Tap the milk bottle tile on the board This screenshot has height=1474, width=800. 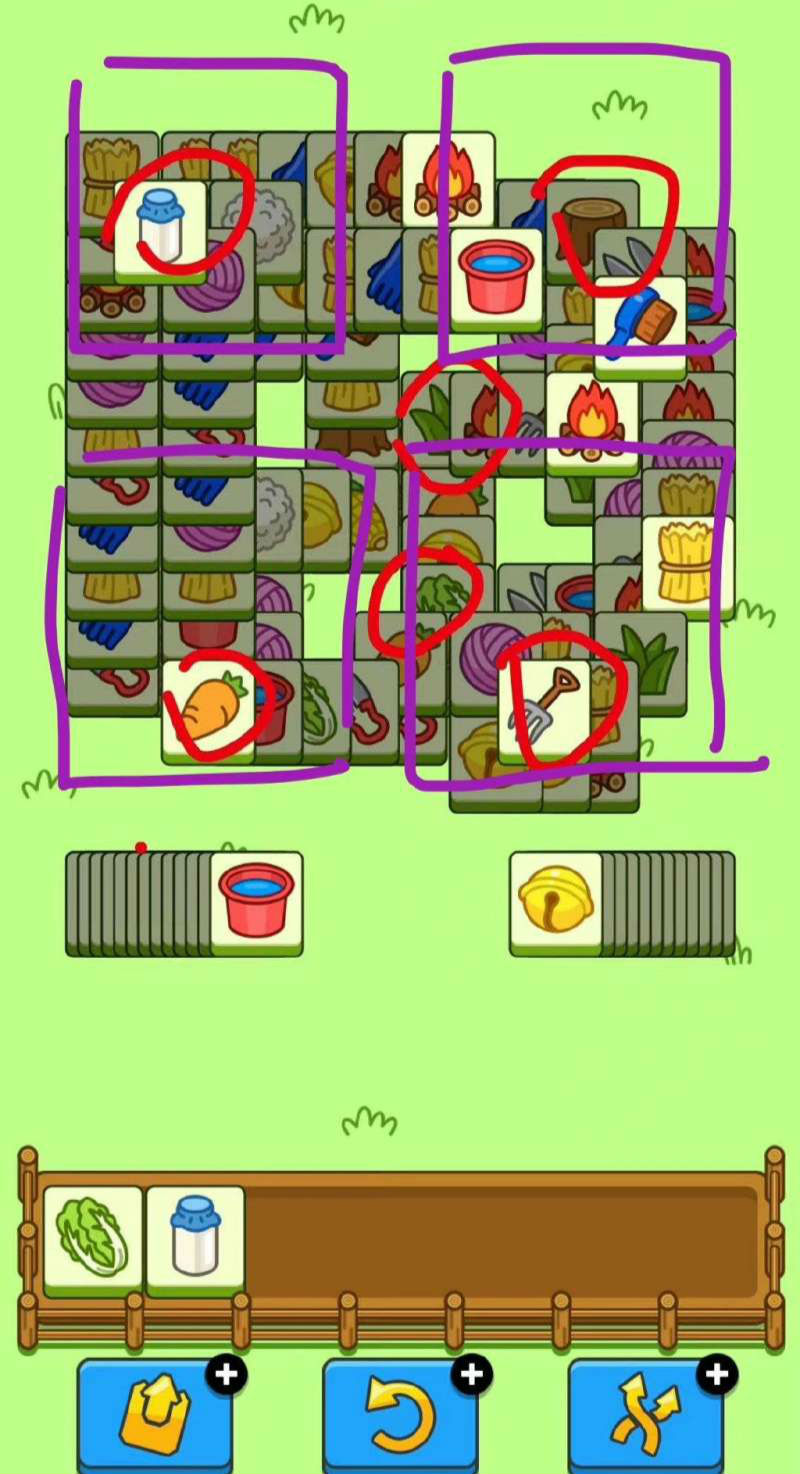tap(160, 229)
